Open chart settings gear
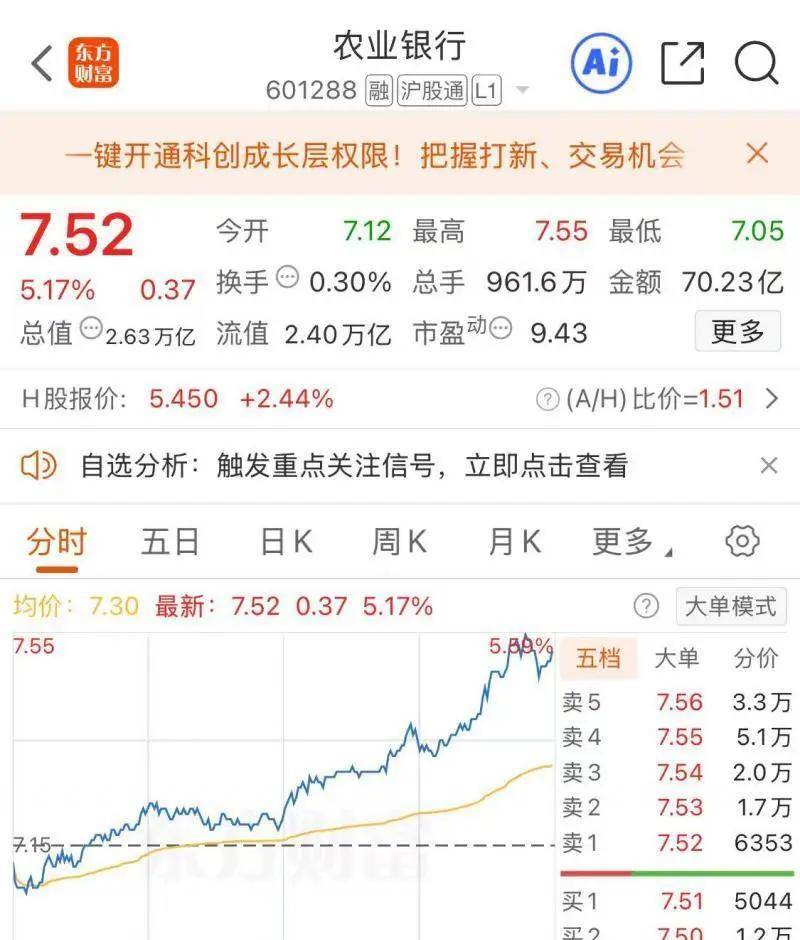 (741, 540)
